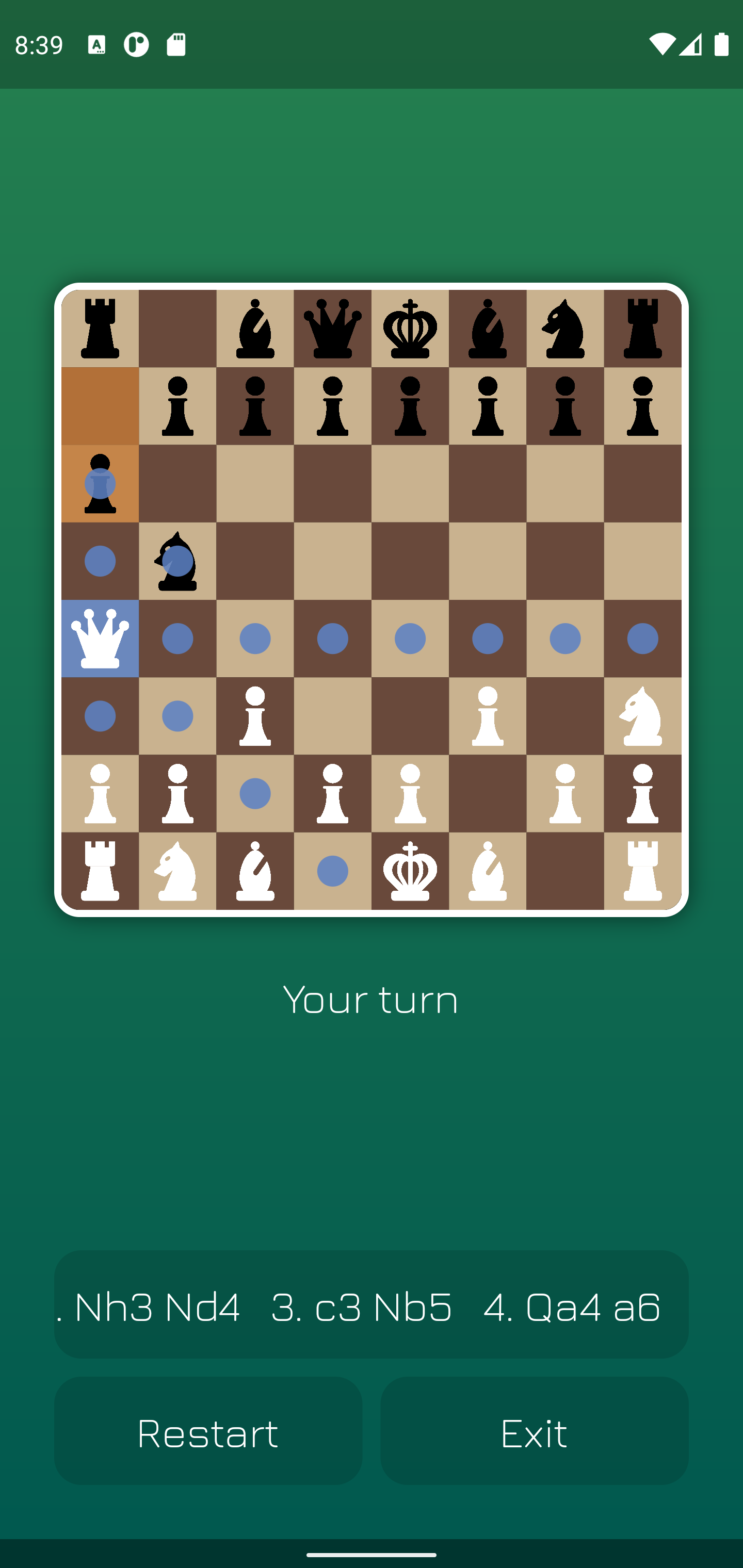743x1568 pixels.
Task: Select the white knight on h3
Action: tap(642, 716)
